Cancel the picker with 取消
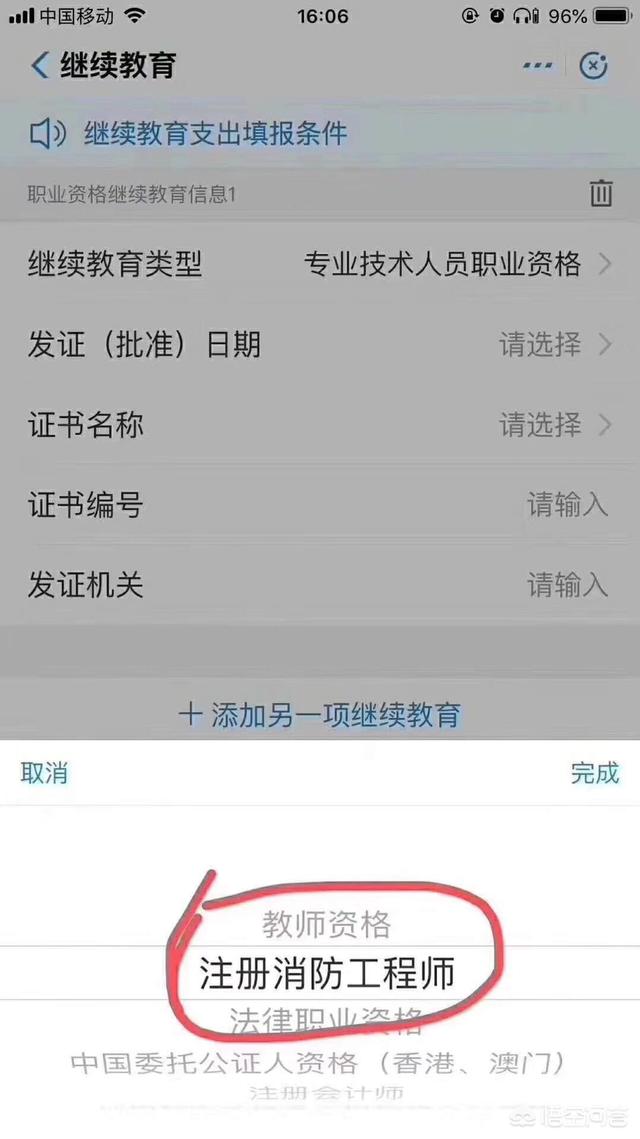This screenshot has width=640, height=1139. click(44, 772)
